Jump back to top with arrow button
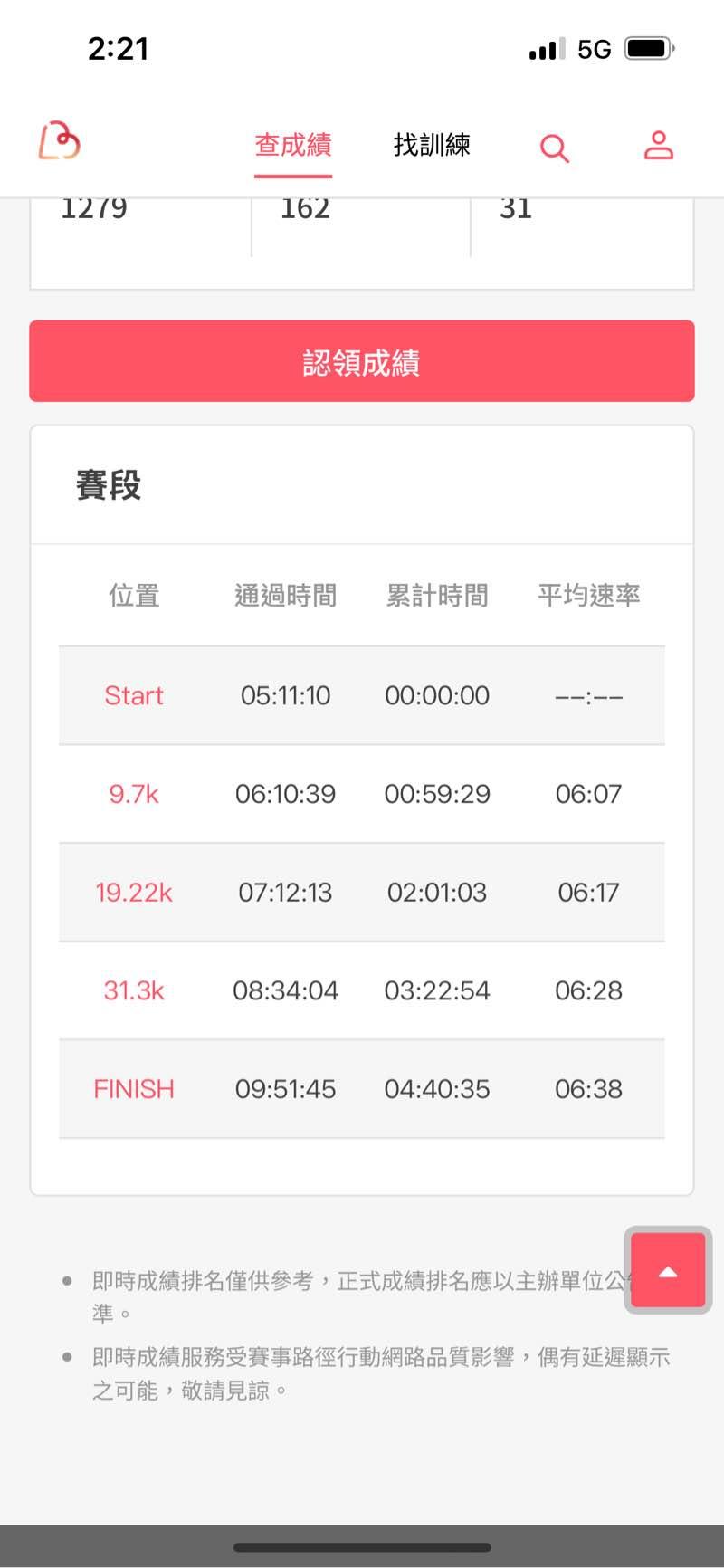Viewport: 724px width, 1568px height. pos(668,1271)
